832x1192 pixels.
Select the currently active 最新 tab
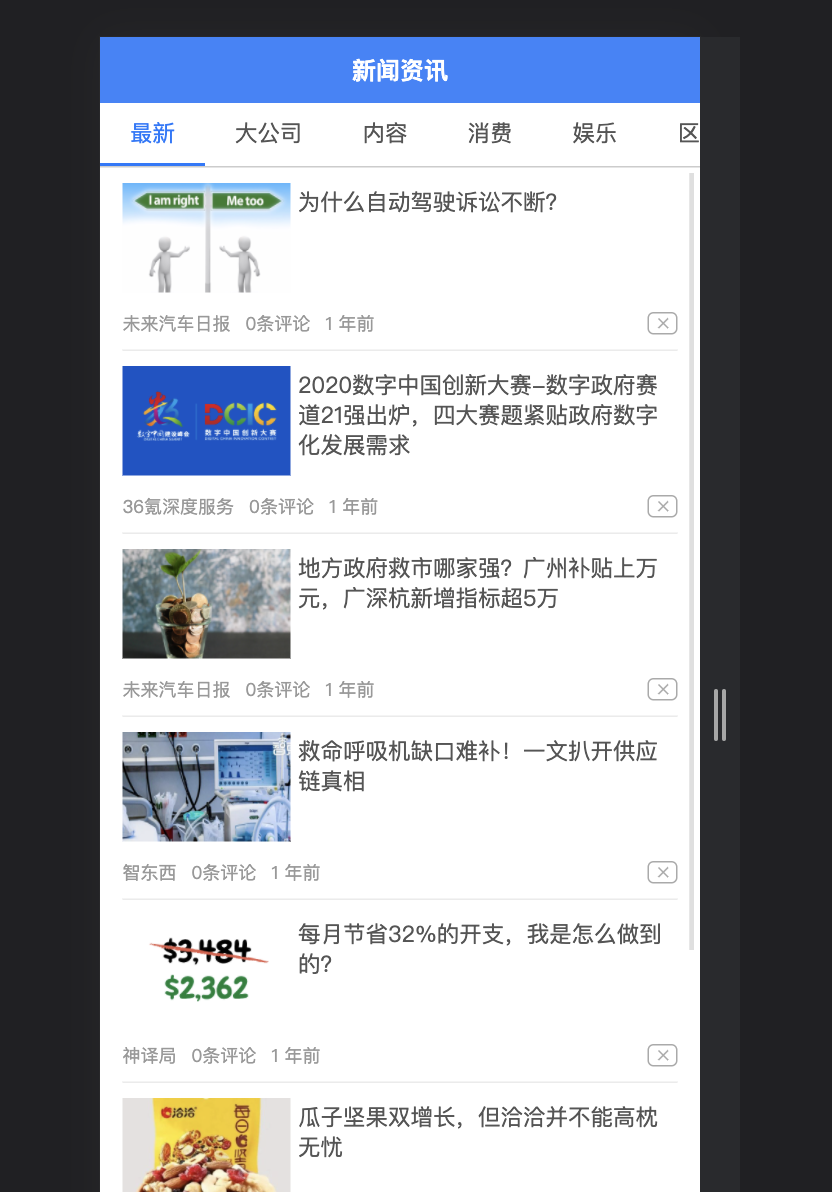click(153, 134)
